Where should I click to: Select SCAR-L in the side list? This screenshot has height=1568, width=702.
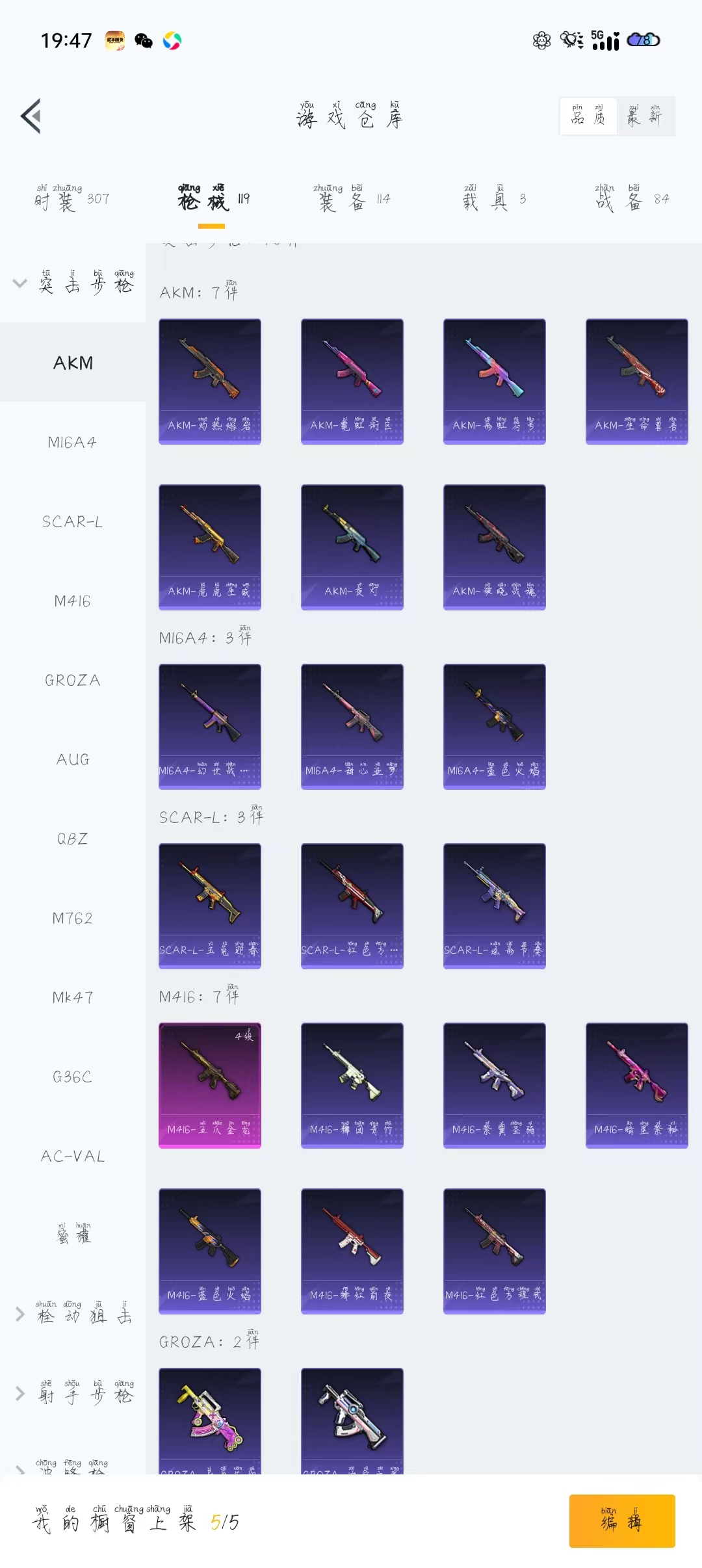pyautogui.click(x=73, y=521)
